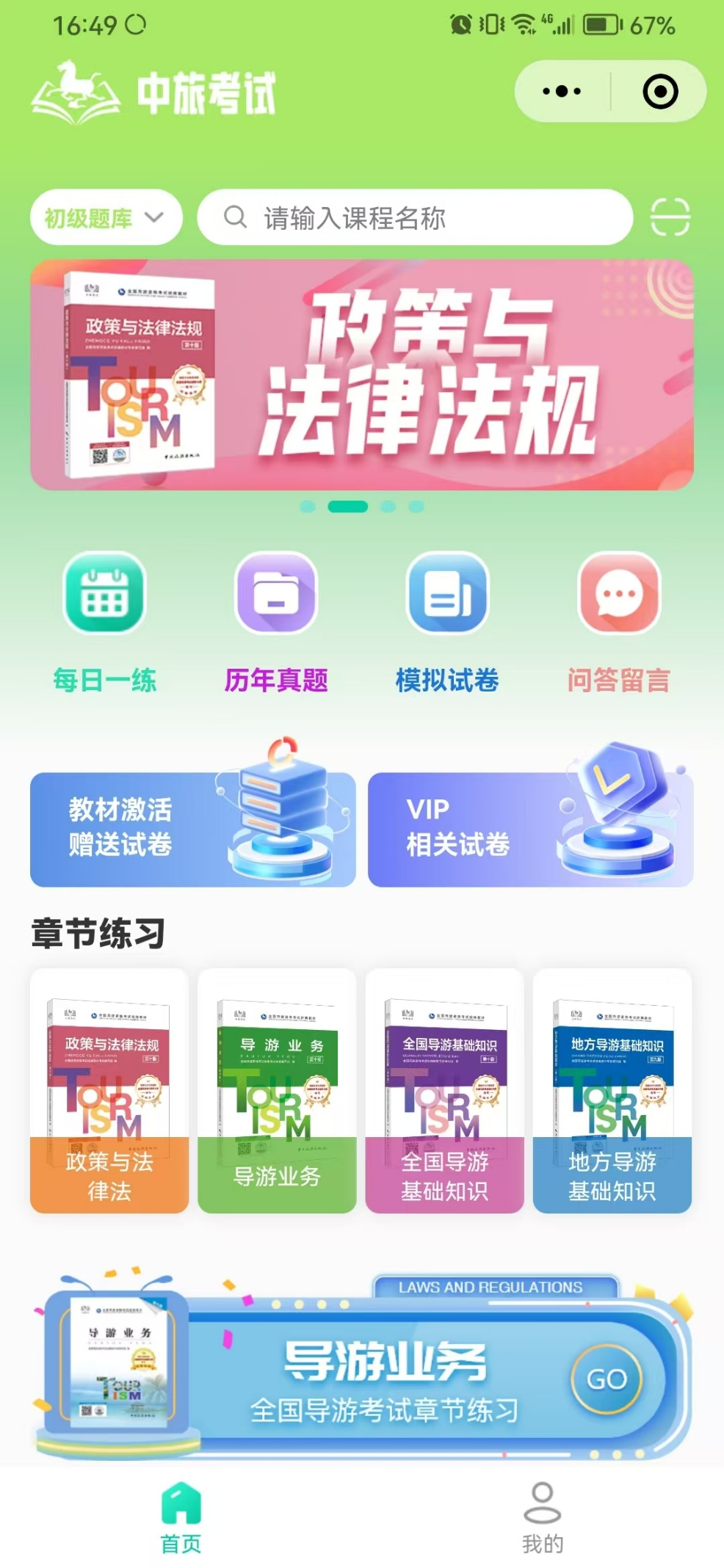This screenshot has width=724, height=1568.
Task: Open 模拟试卷 mock exams
Action: (447, 620)
